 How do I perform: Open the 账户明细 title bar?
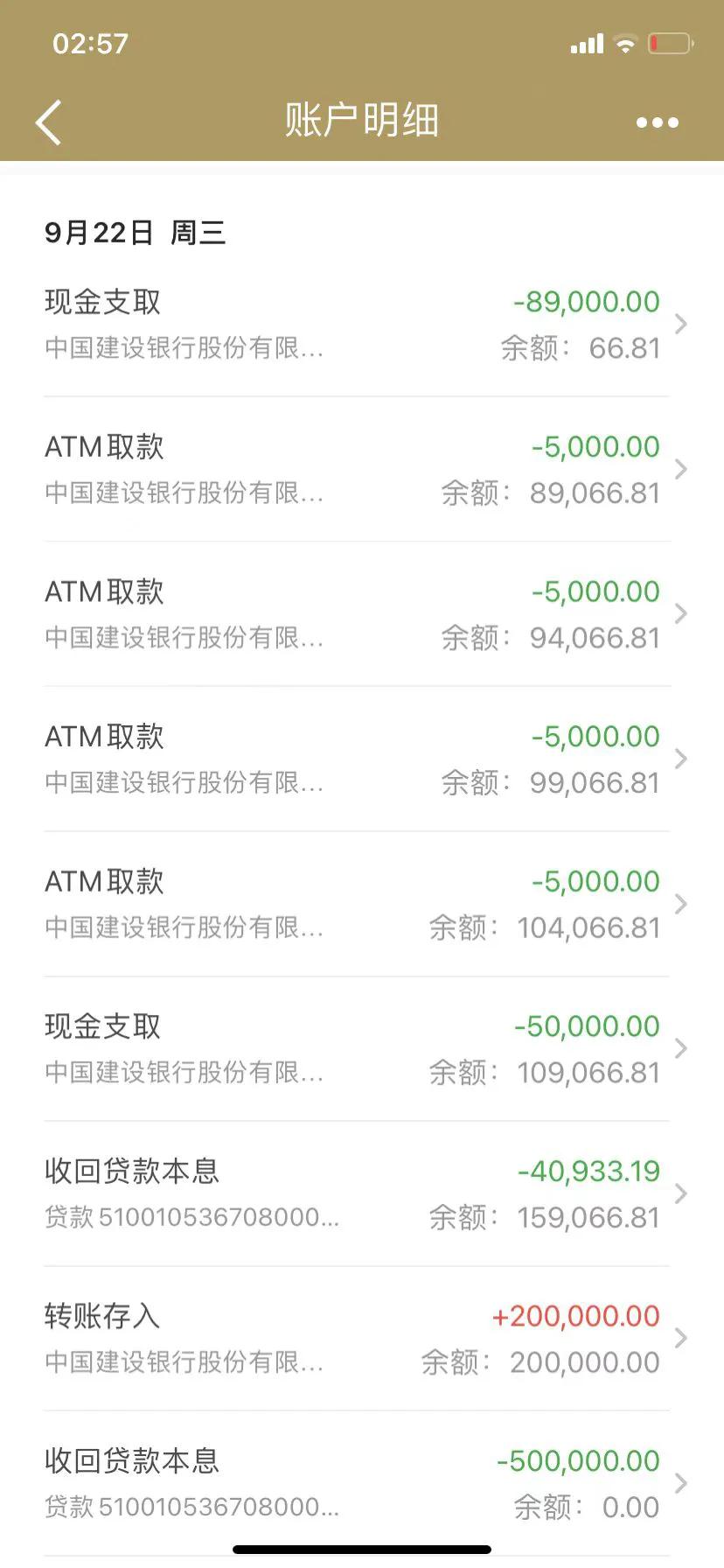(x=362, y=119)
